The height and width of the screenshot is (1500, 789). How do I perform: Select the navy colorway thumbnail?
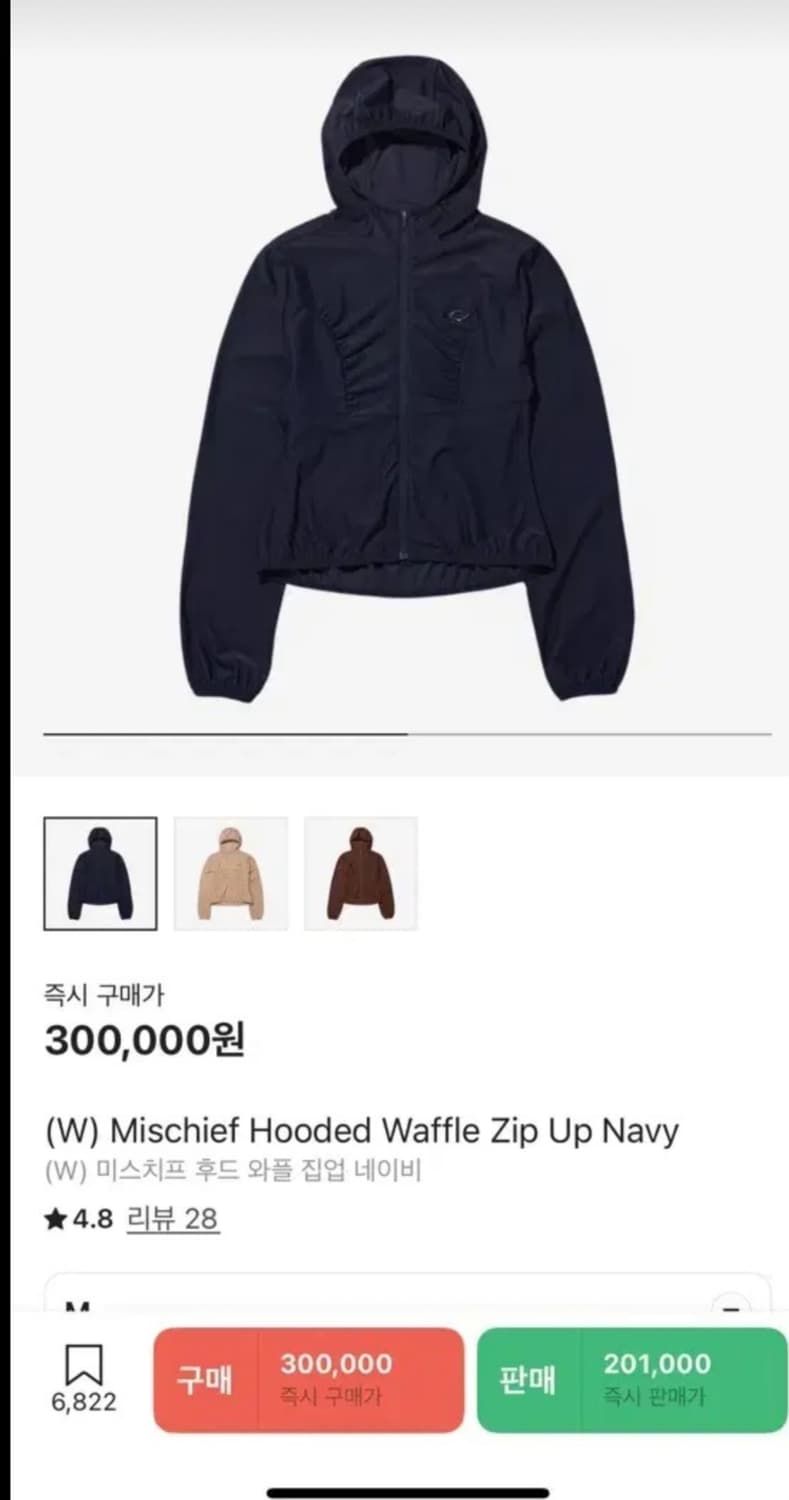pos(99,871)
